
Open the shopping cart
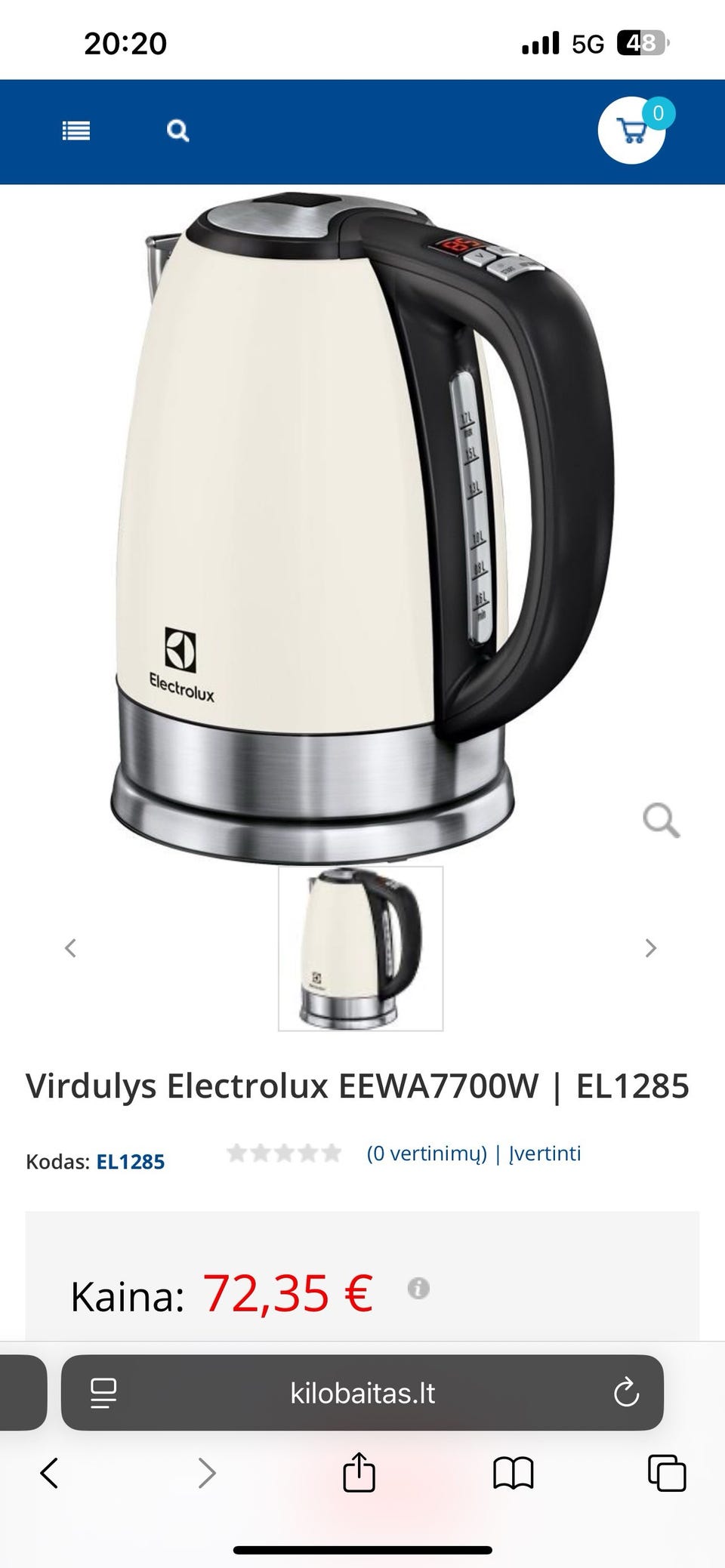(632, 131)
